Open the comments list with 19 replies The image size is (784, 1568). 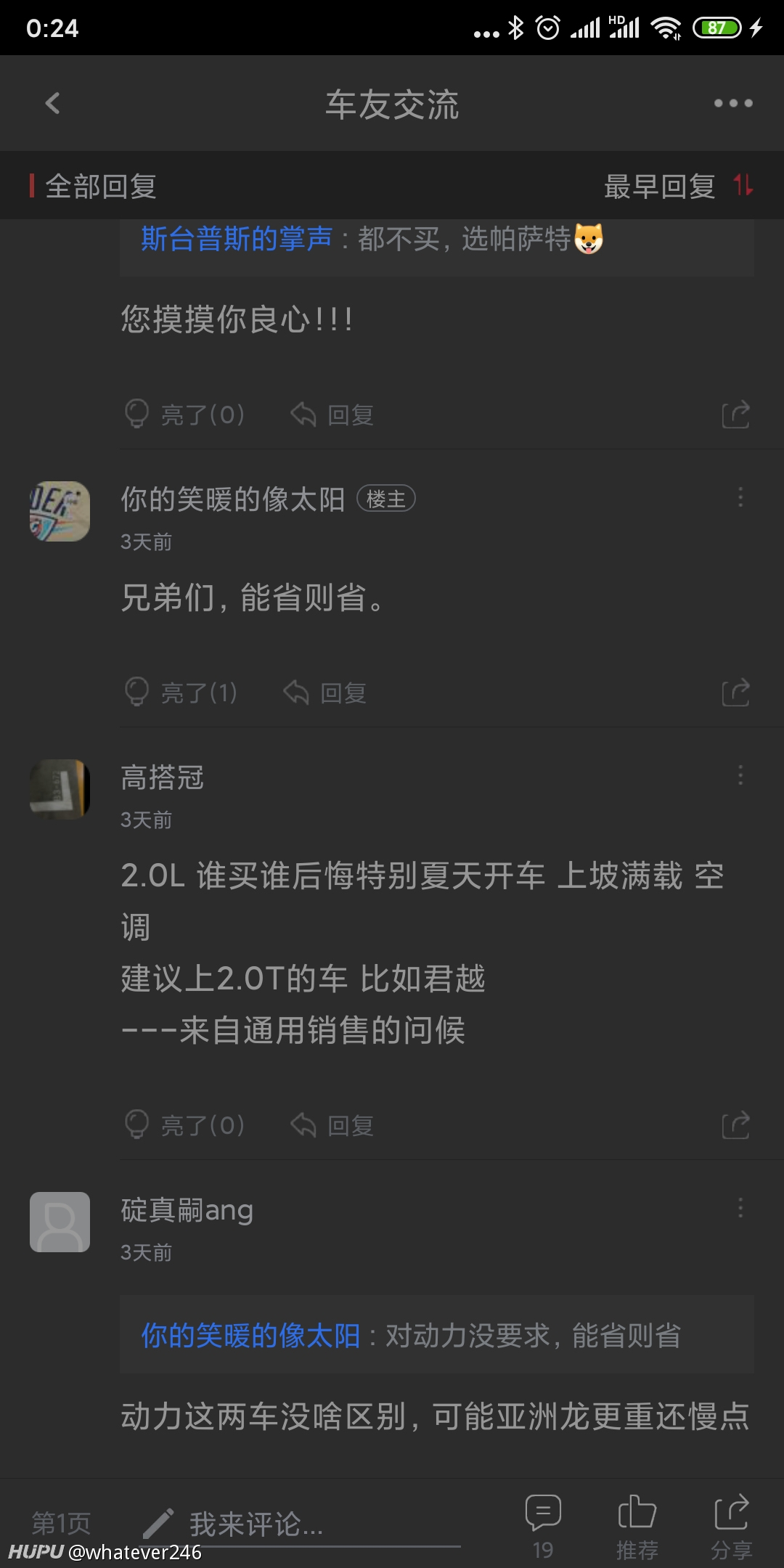(543, 1526)
